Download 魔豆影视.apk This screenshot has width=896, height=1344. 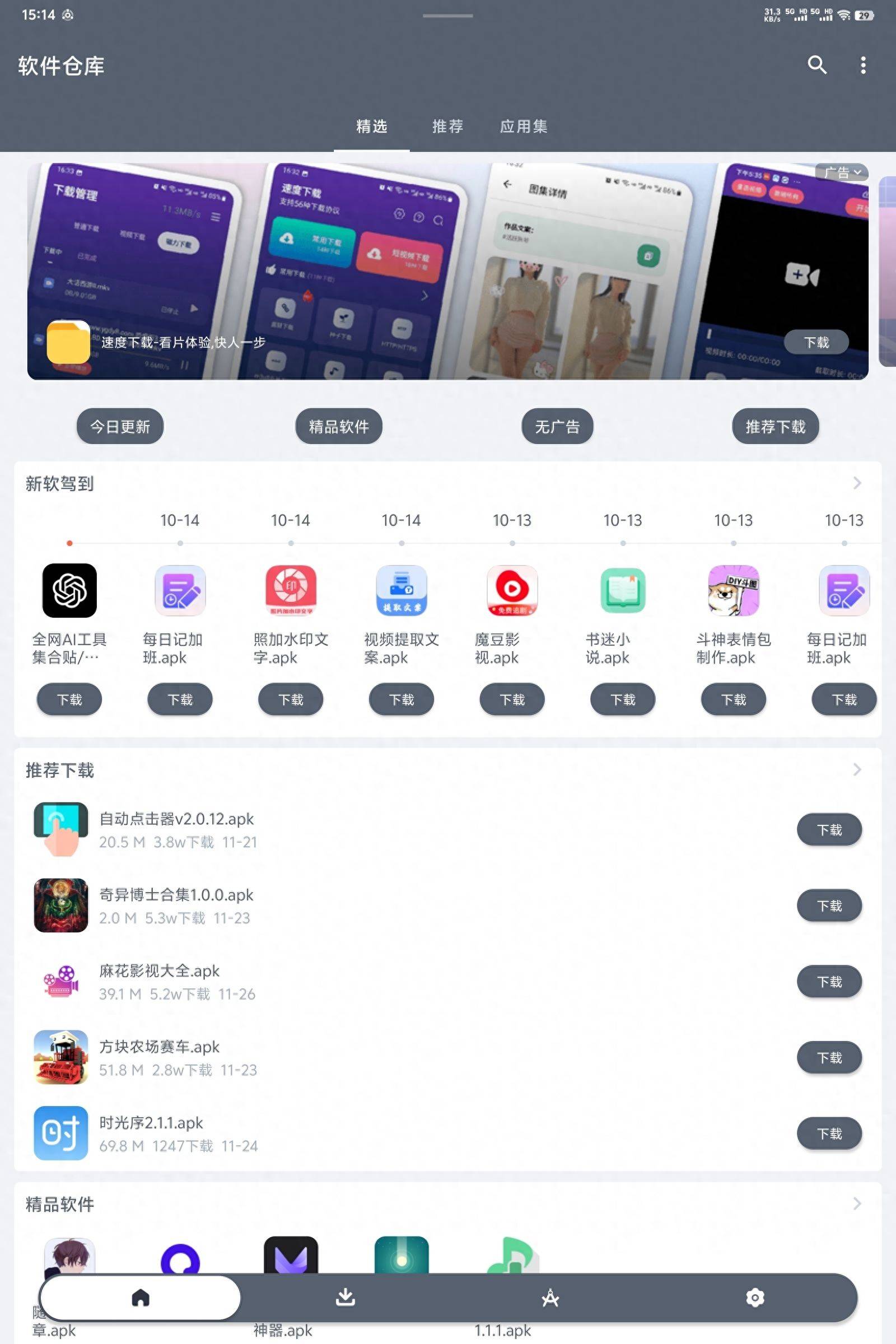coord(511,699)
